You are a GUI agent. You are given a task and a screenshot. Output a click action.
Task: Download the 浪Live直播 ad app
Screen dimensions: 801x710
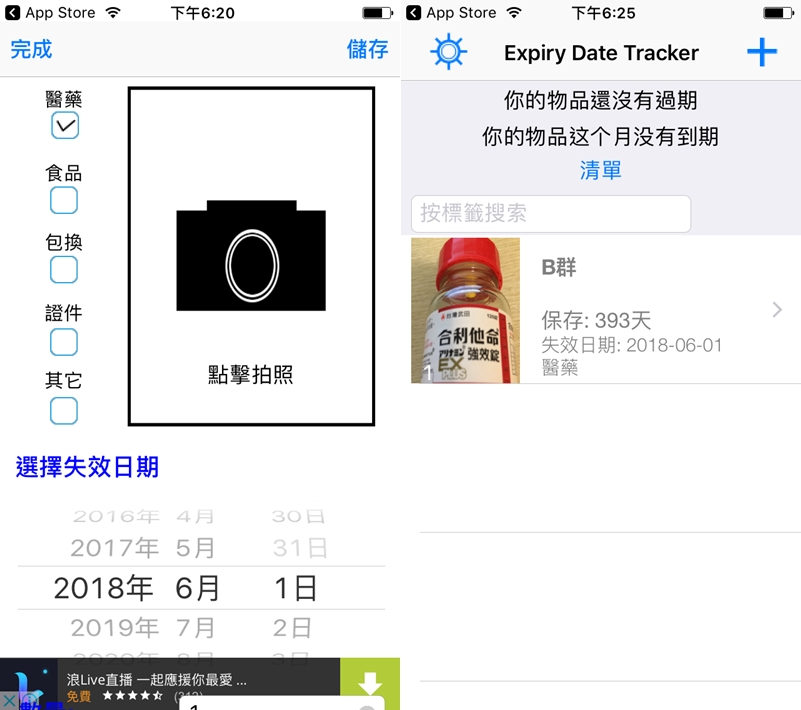coord(370,683)
